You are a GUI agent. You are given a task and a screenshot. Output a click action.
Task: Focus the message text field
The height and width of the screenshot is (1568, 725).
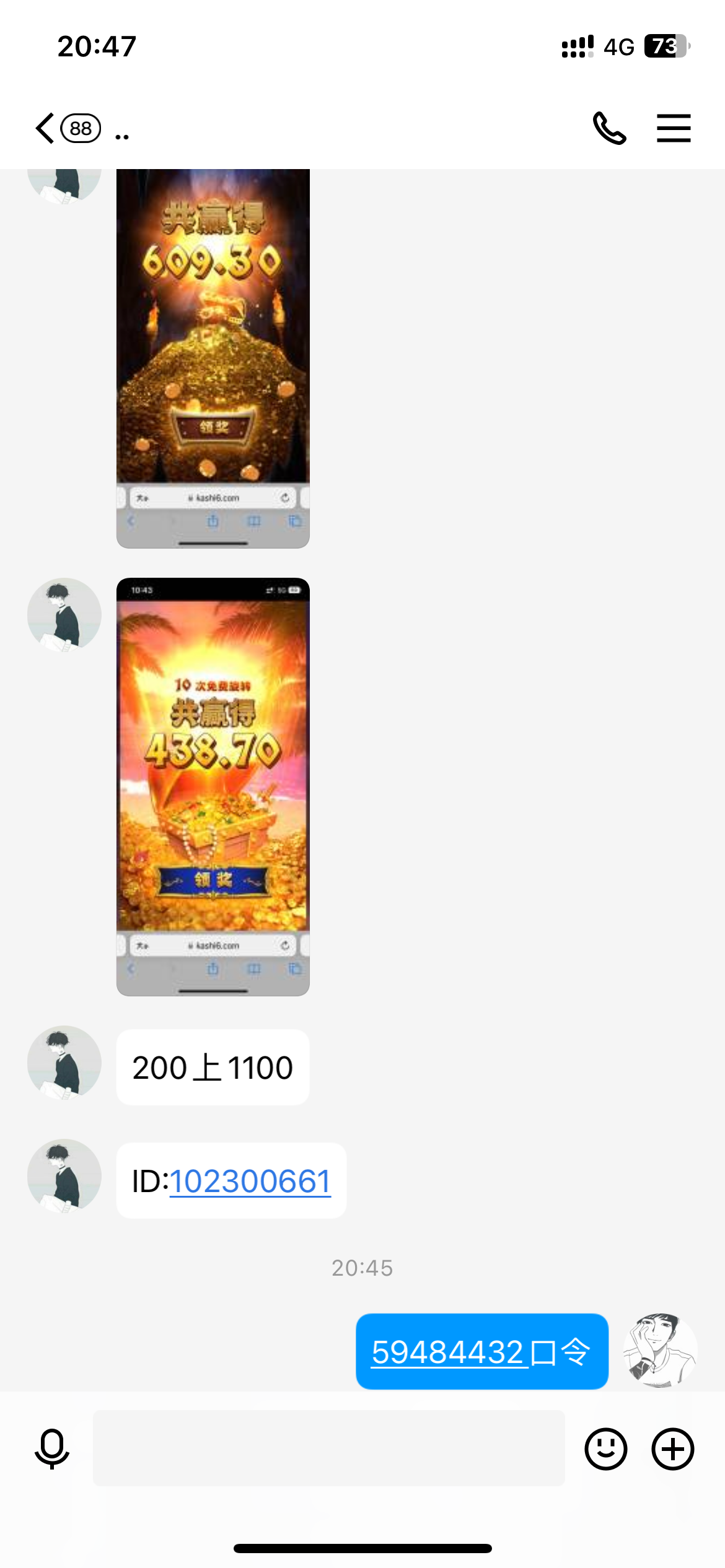tap(328, 1448)
